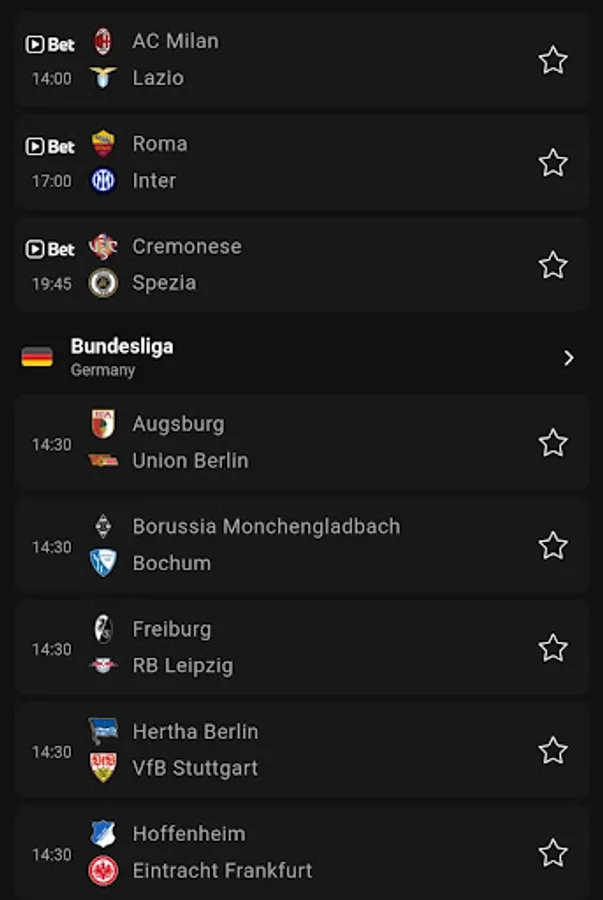
Task: Open the Roma vs Inter match
Action: click(x=280, y=162)
